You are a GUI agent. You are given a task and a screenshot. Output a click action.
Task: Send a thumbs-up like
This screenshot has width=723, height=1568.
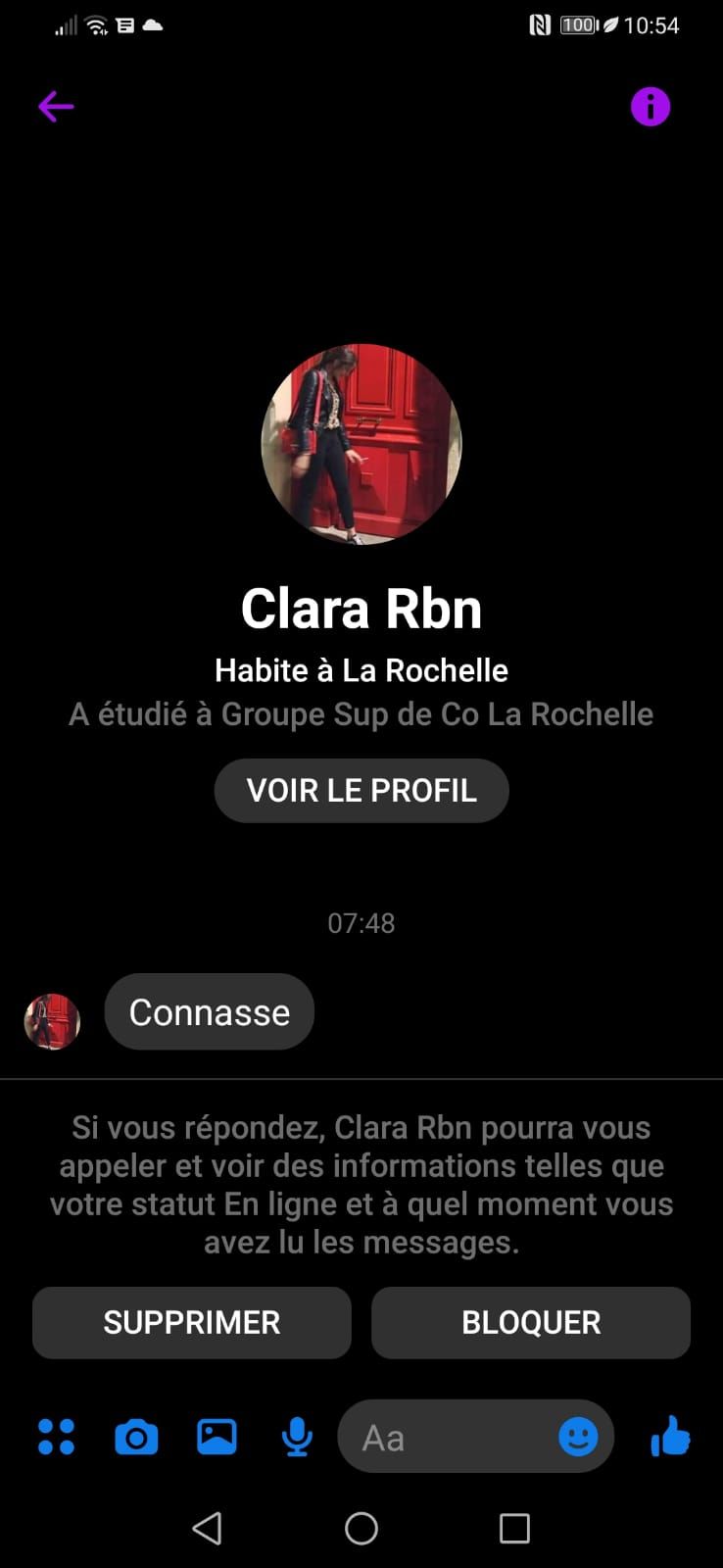tap(671, 1438)
